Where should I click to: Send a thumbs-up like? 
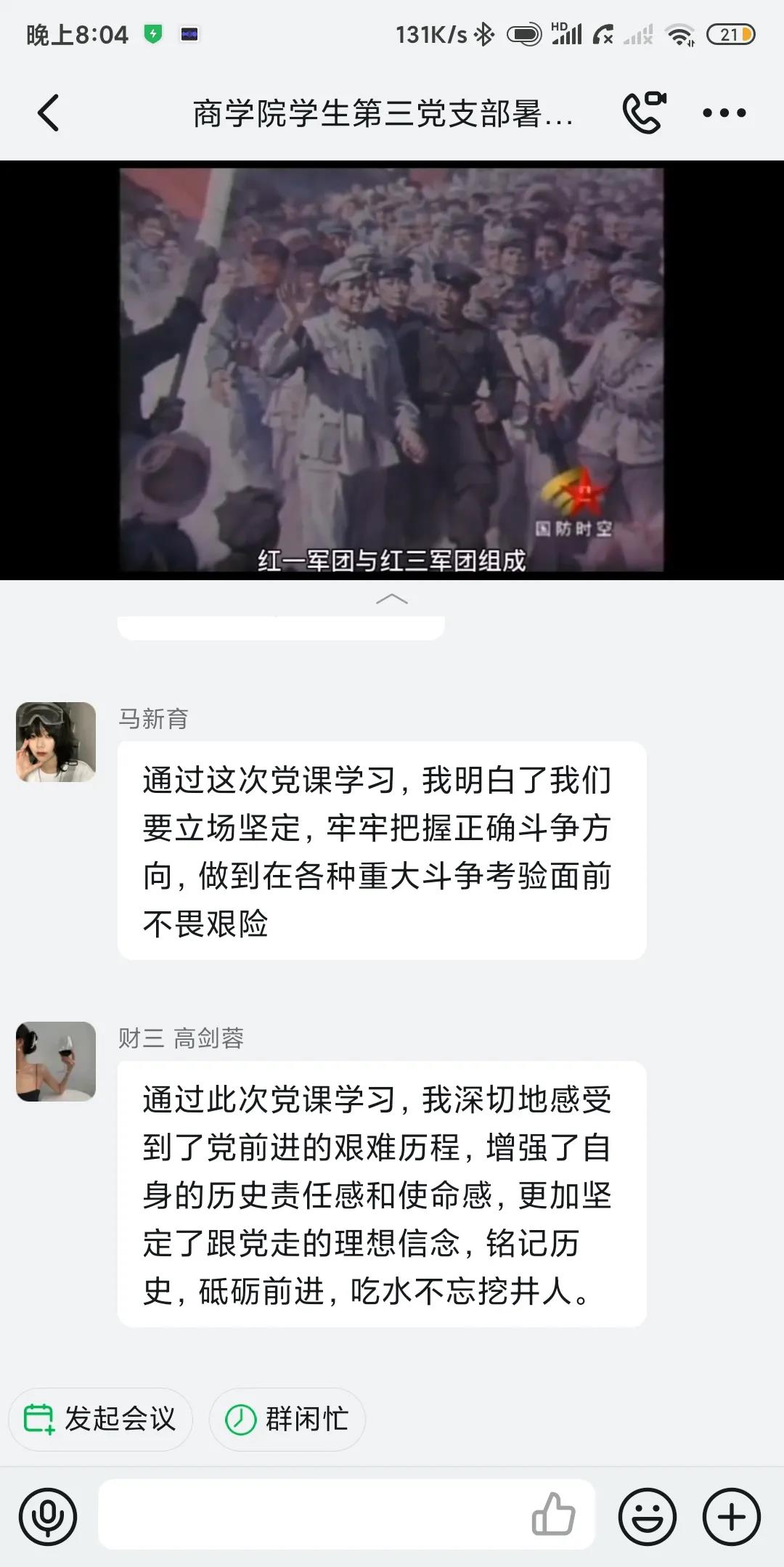click(x=553, y=1515)
